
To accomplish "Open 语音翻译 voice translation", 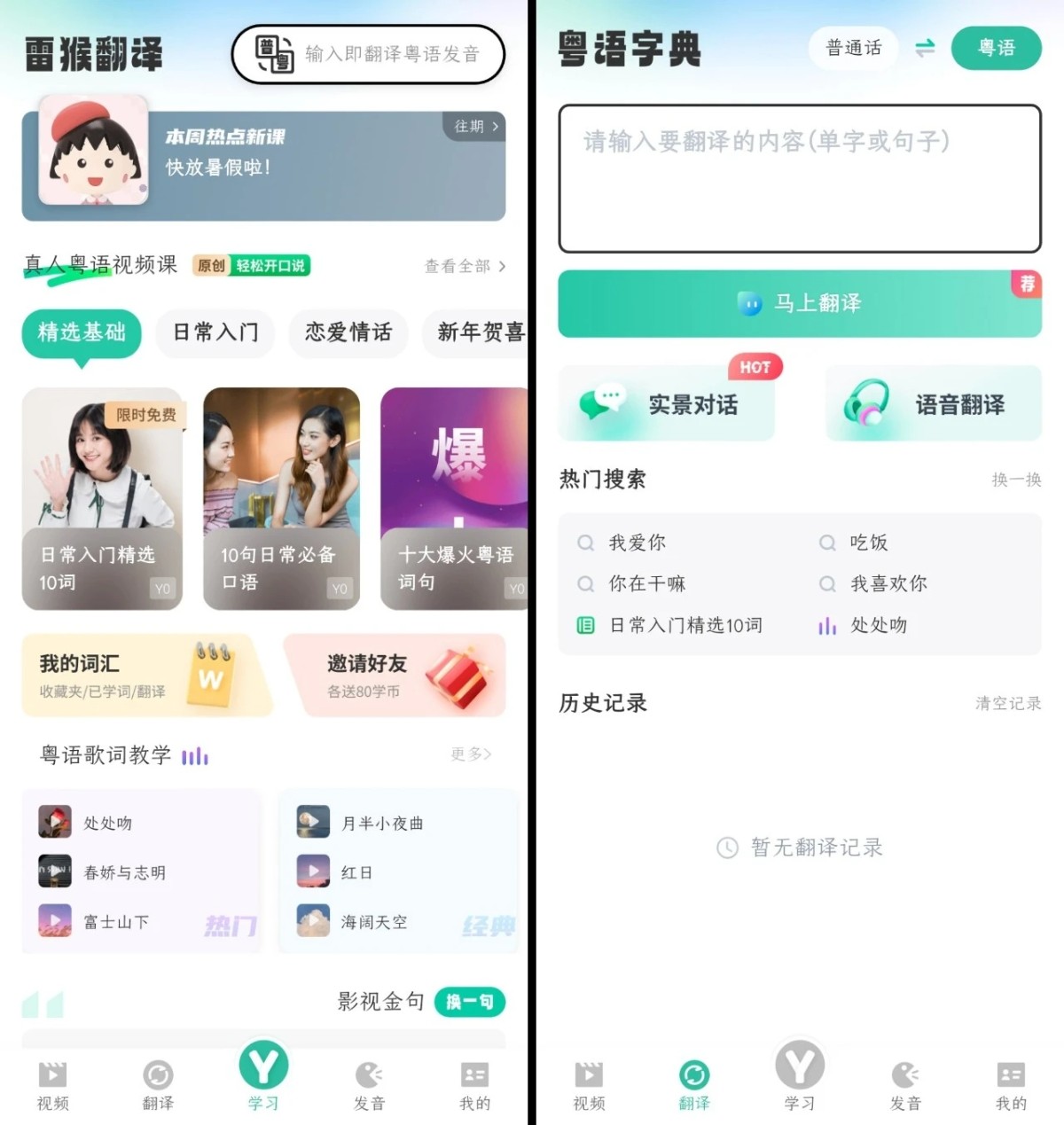I will 933,405.
